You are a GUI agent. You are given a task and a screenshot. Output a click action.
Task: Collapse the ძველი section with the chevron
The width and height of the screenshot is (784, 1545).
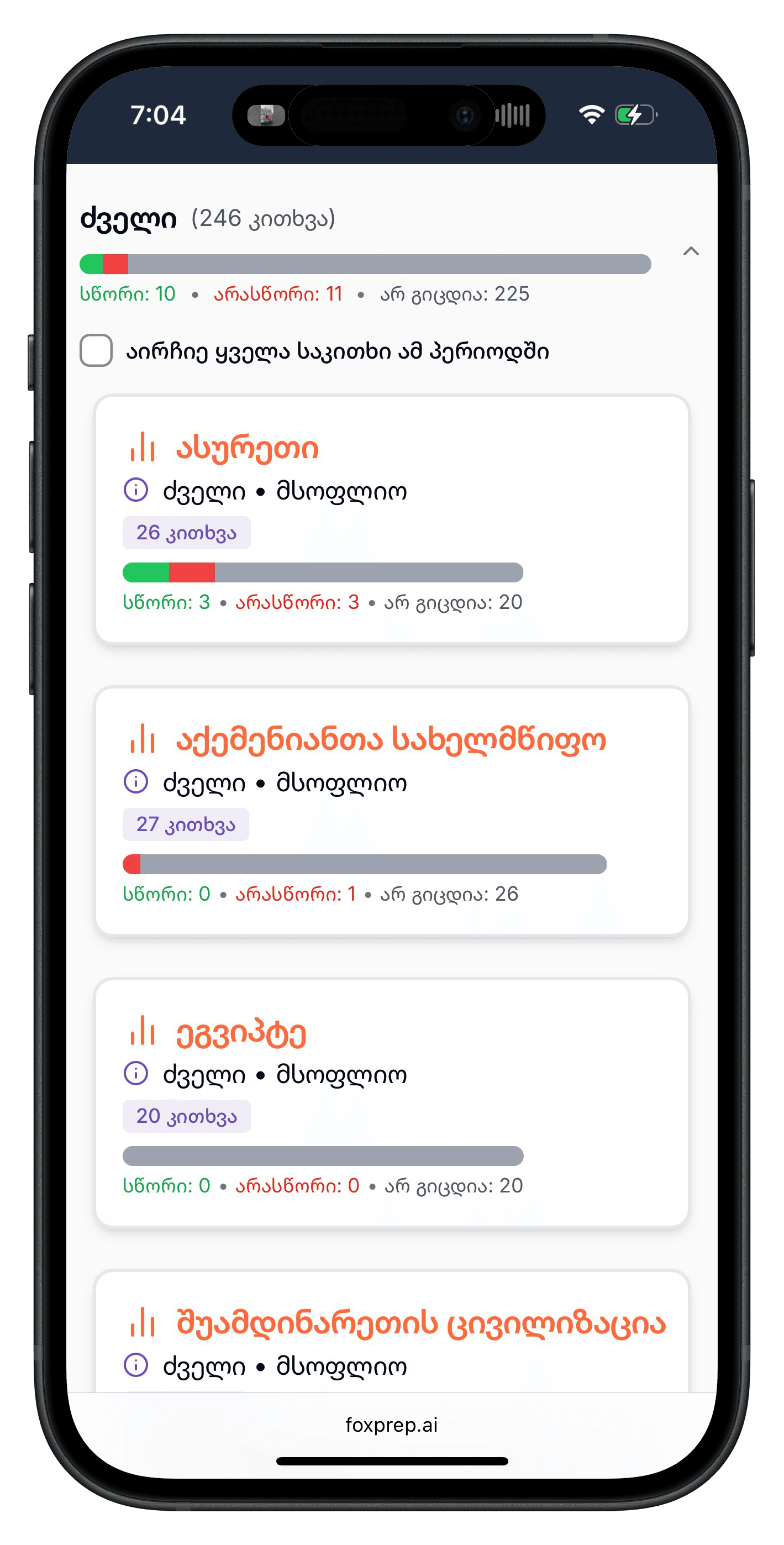[x=692, y=253]
